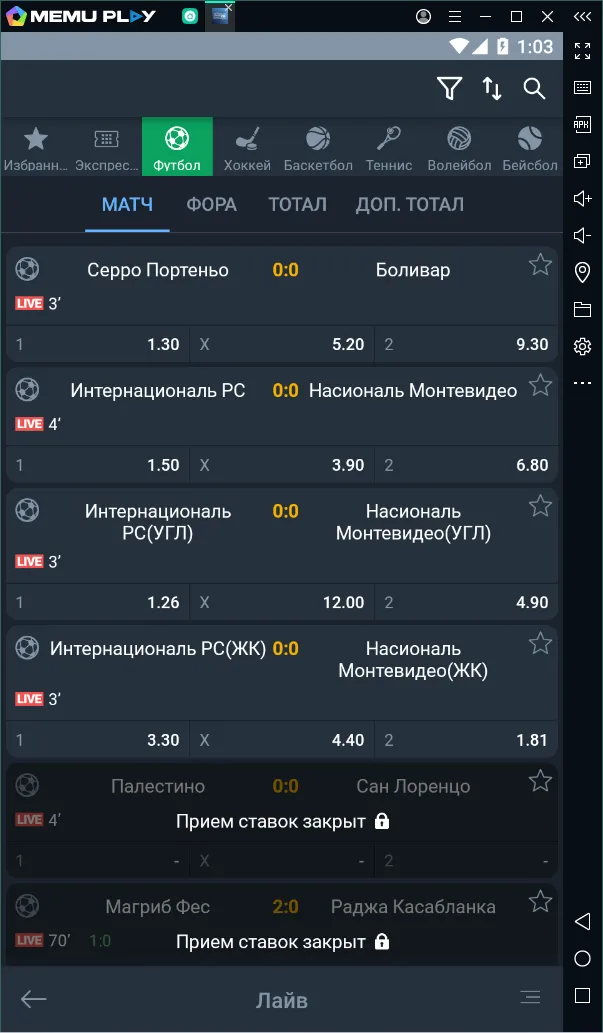Choose draw at 5.20 for Серро Портеньо match

click(x=282, y=344)
